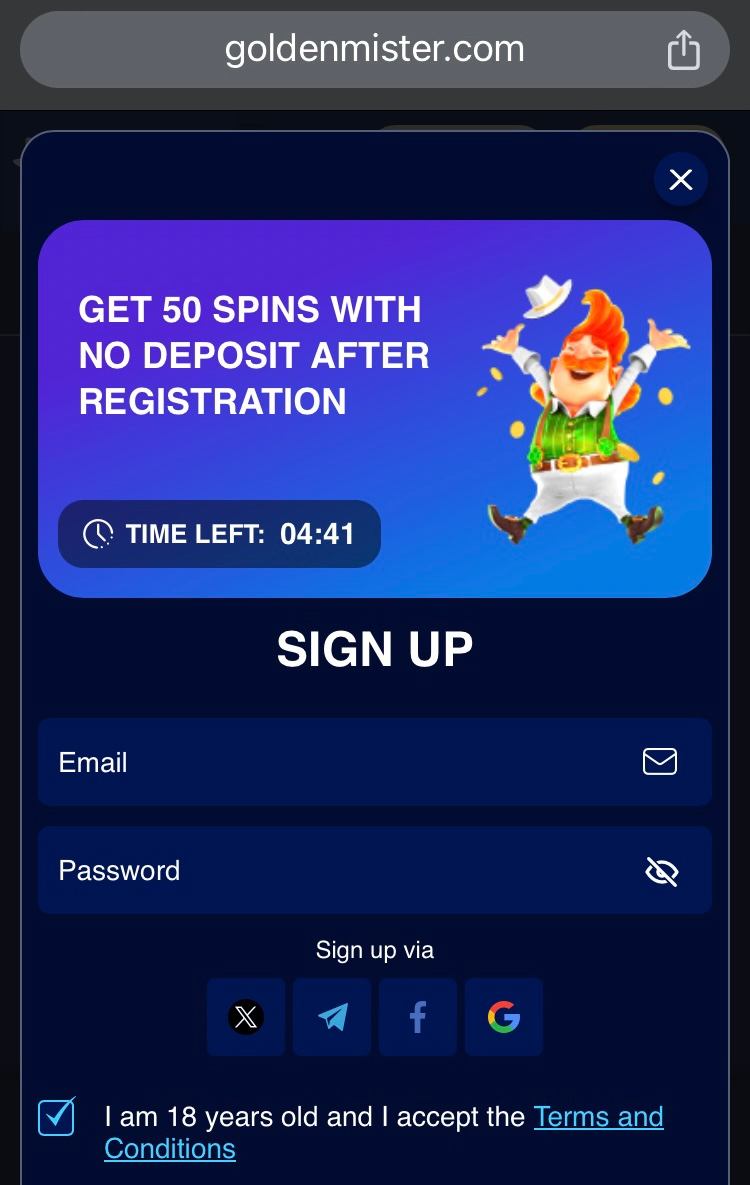
Task: Focus the Email input field
Action: 340,762
